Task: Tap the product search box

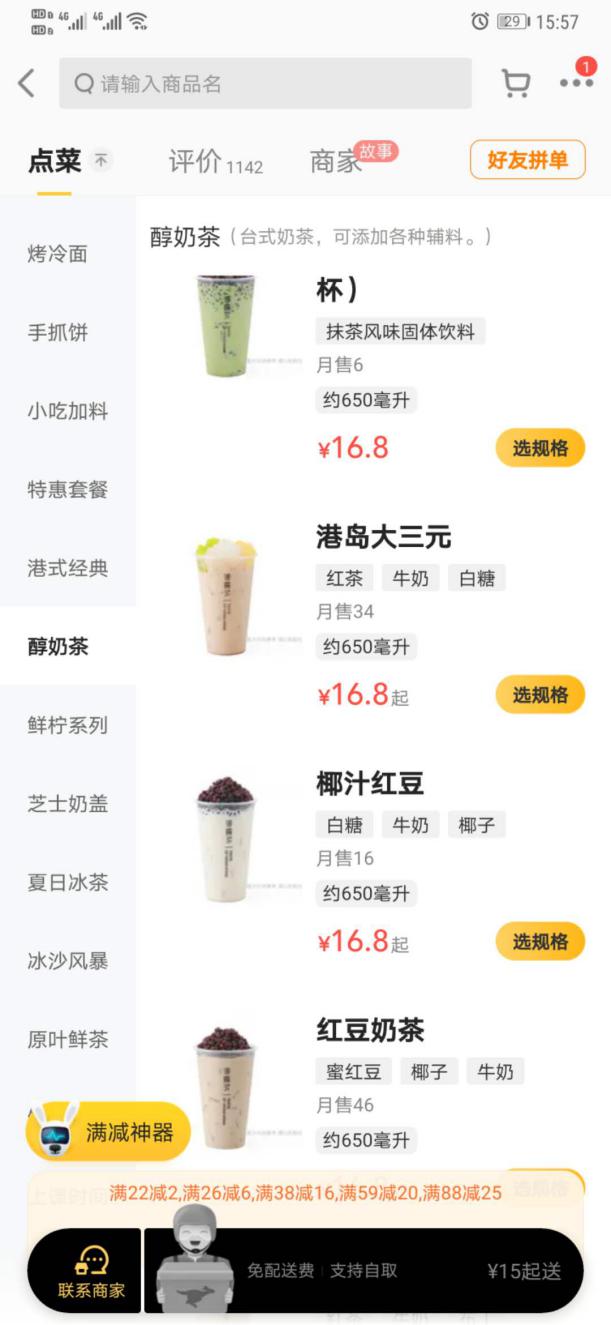Action: 265,84
